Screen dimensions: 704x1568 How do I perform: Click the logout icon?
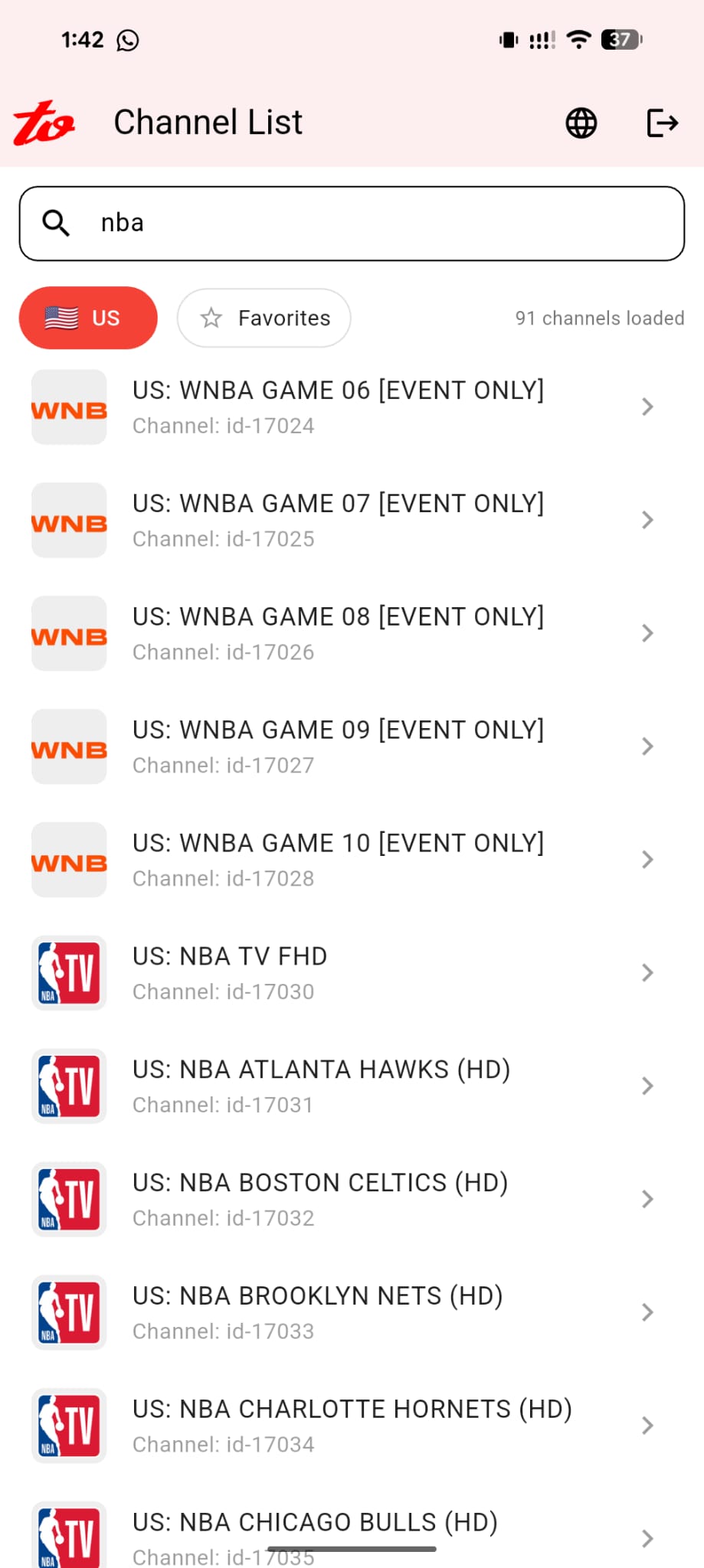(x=661, y=122)
